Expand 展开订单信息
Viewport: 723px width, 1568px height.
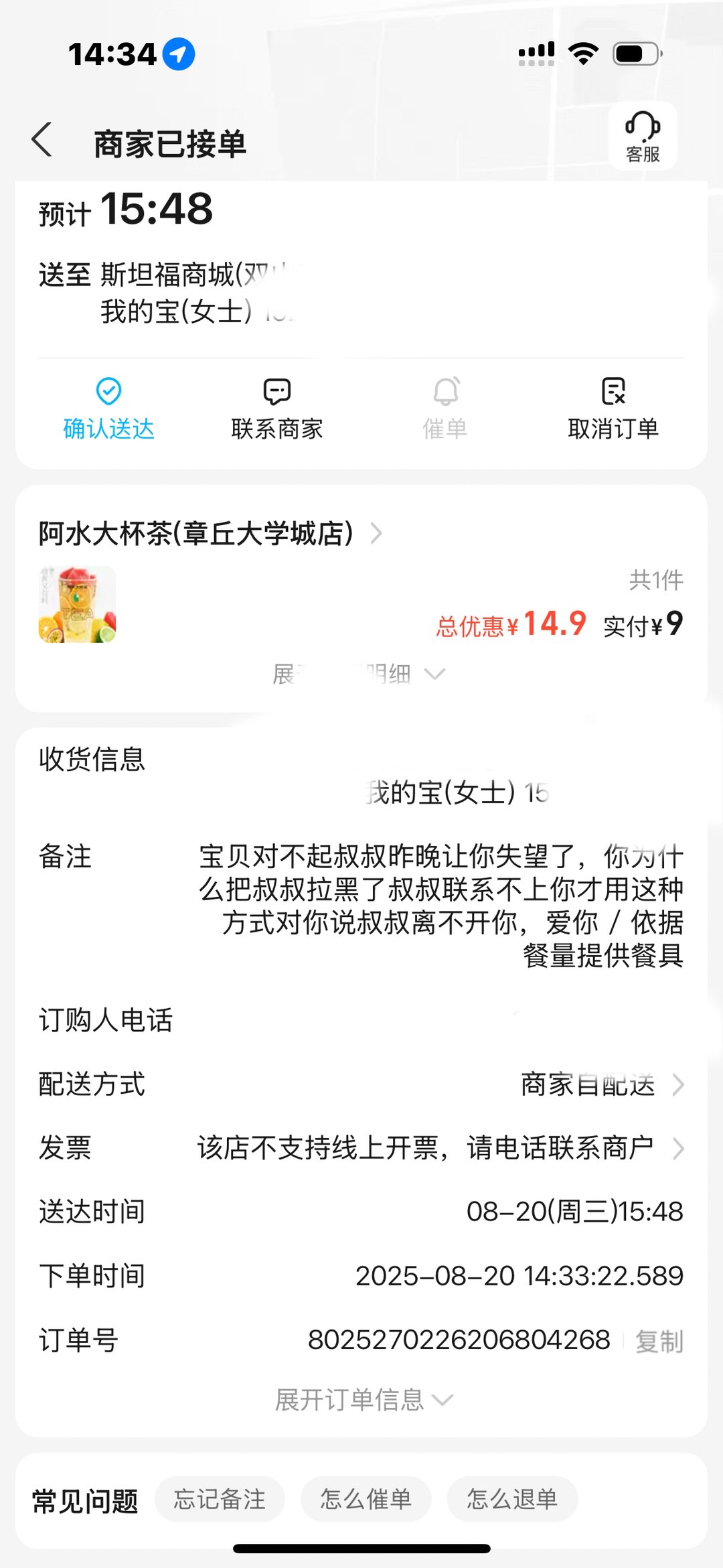pos(363,1399)
